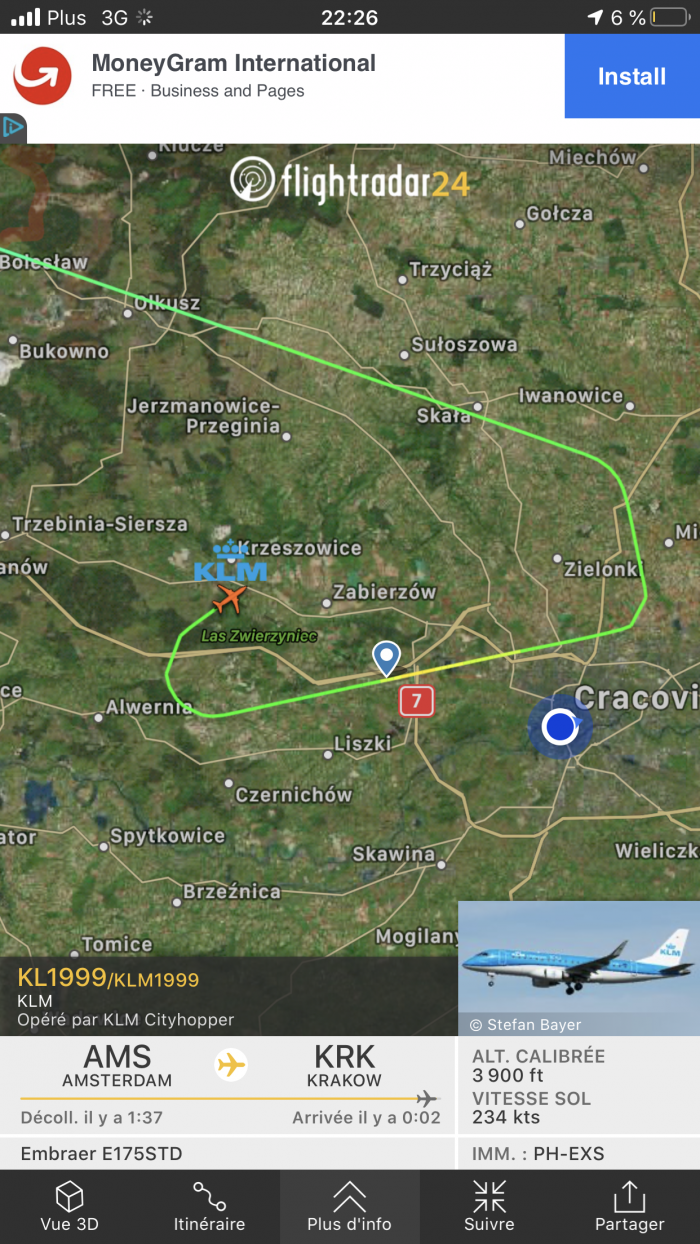This screenshot has width=700, height=1244.
Task: Open the ad choices icon
Action: pyautogui.click(x=13, y=128)
